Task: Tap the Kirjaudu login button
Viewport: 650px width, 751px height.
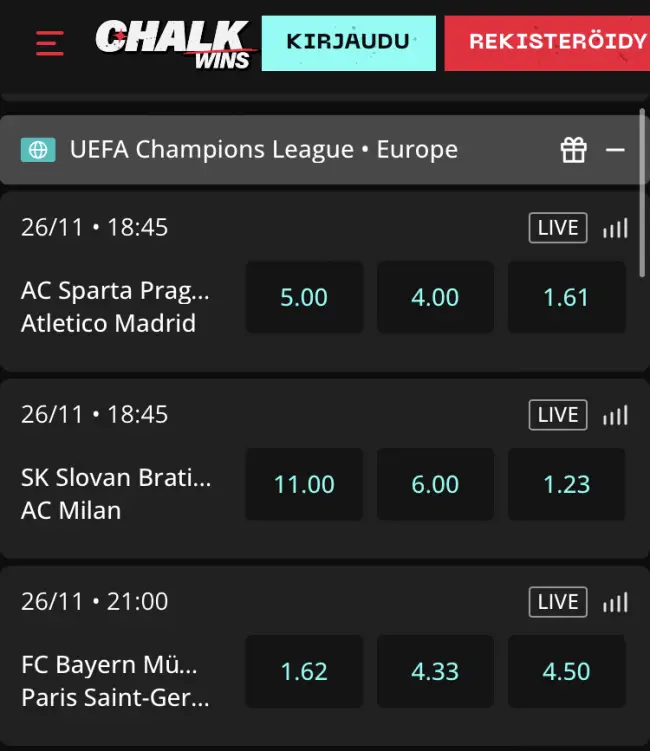Action: point(348,43)
